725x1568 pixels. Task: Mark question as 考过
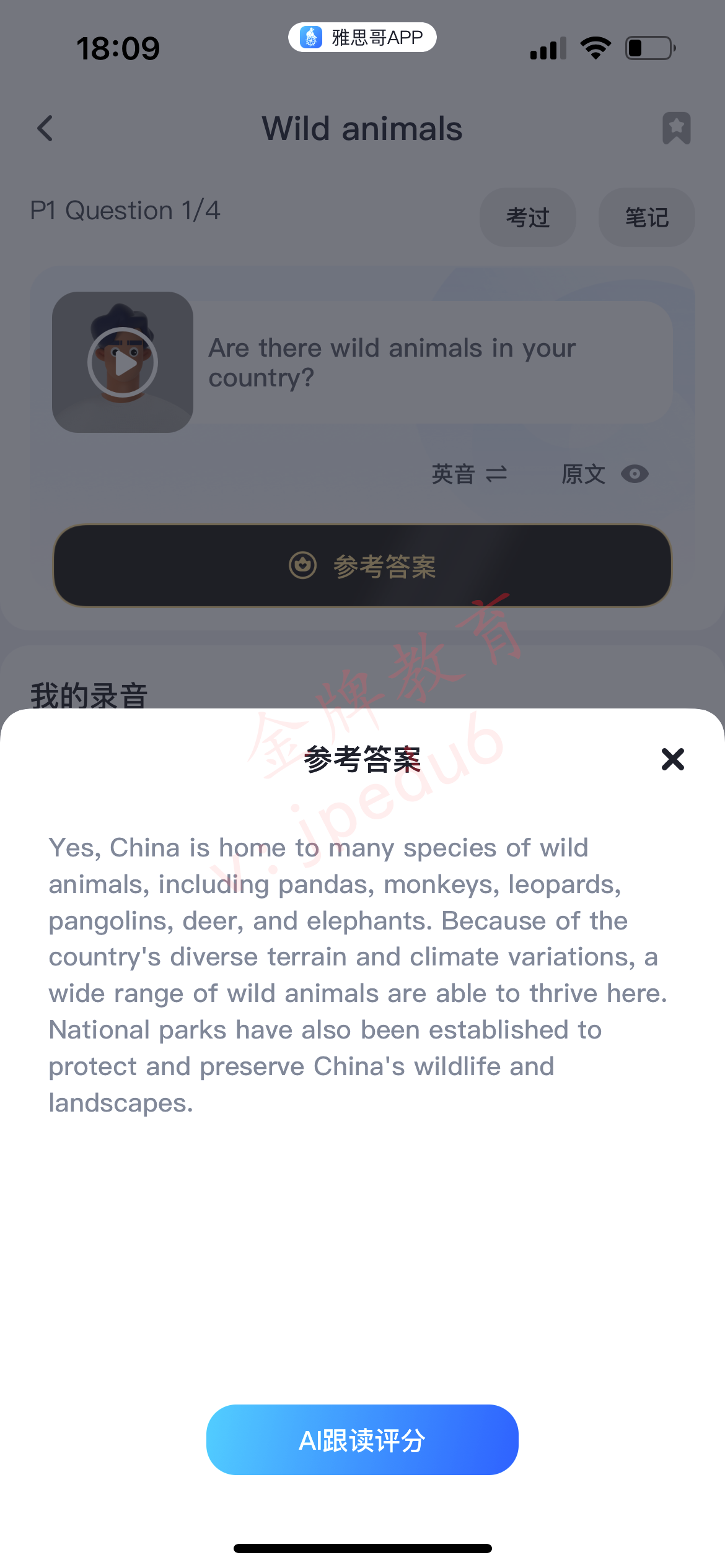coord(528,217)
